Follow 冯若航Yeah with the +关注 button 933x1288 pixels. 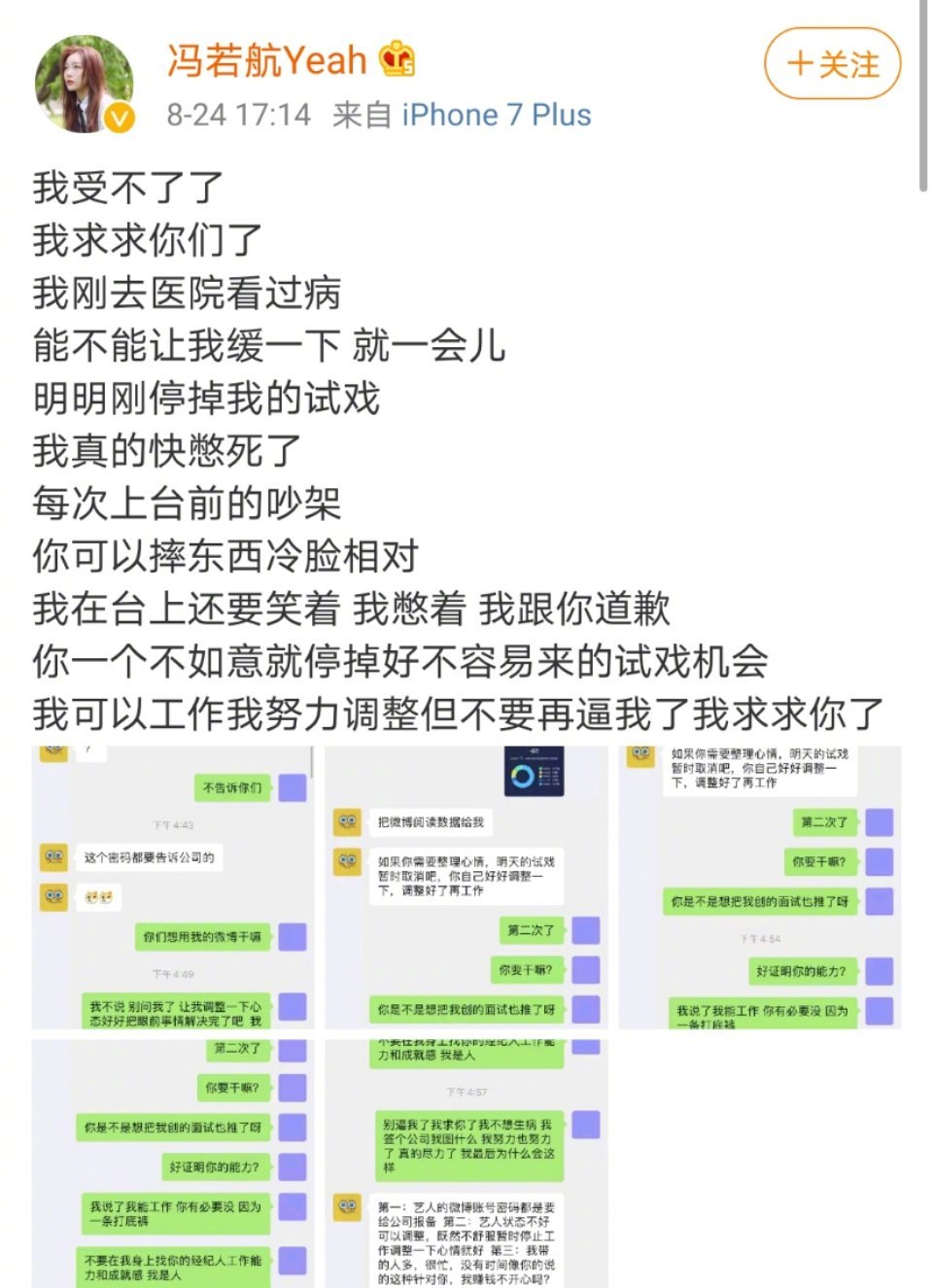(832, 64)
